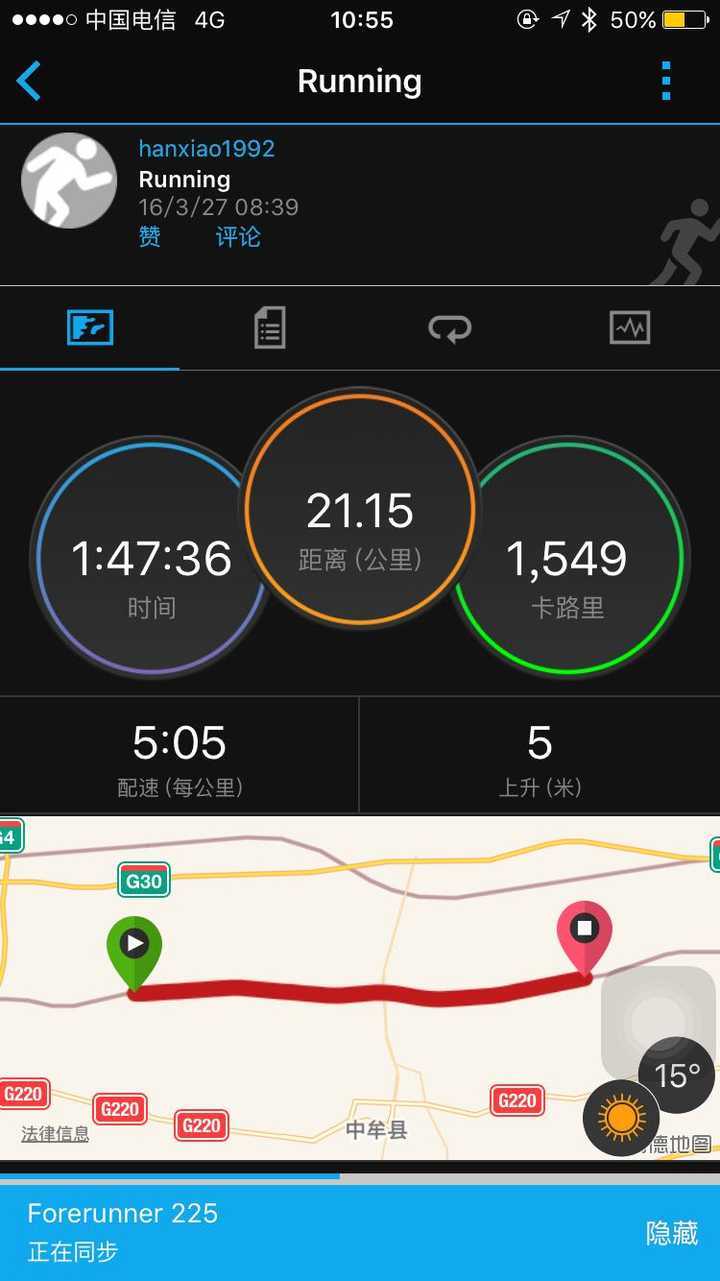Switch to the laps tab
This screenshot has height=1281, width=720.
pos(450,328)
